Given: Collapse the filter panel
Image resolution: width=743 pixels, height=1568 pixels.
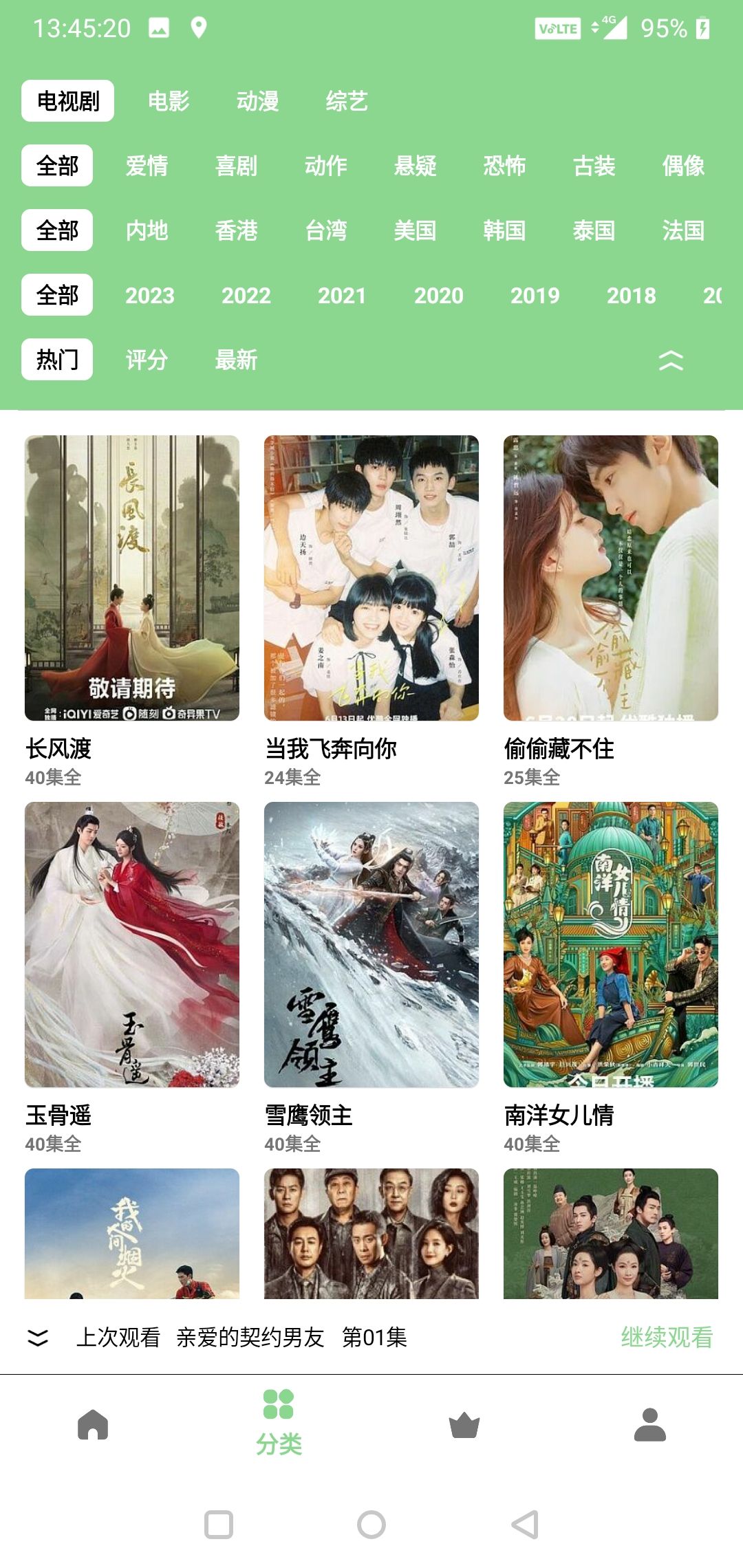Looking at the screenshot, I should [671, 360].
